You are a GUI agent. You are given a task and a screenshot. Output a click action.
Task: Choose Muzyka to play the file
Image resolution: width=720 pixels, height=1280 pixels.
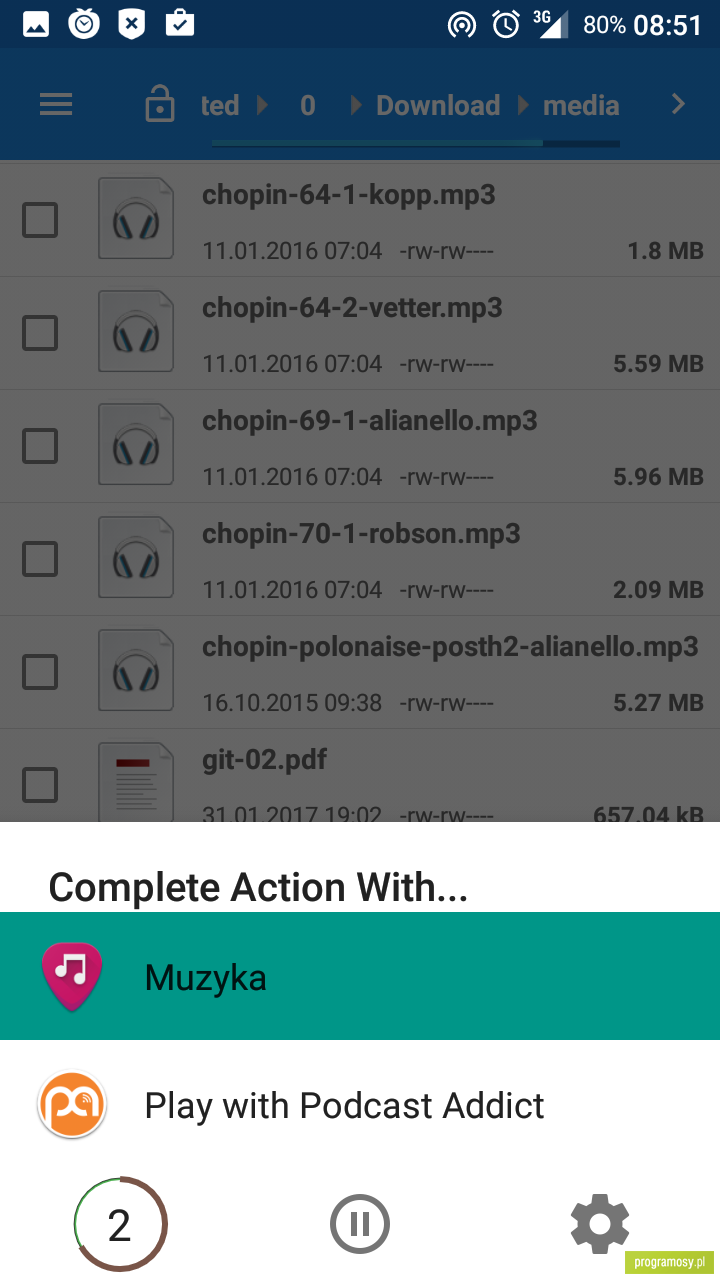coord(360,976)
